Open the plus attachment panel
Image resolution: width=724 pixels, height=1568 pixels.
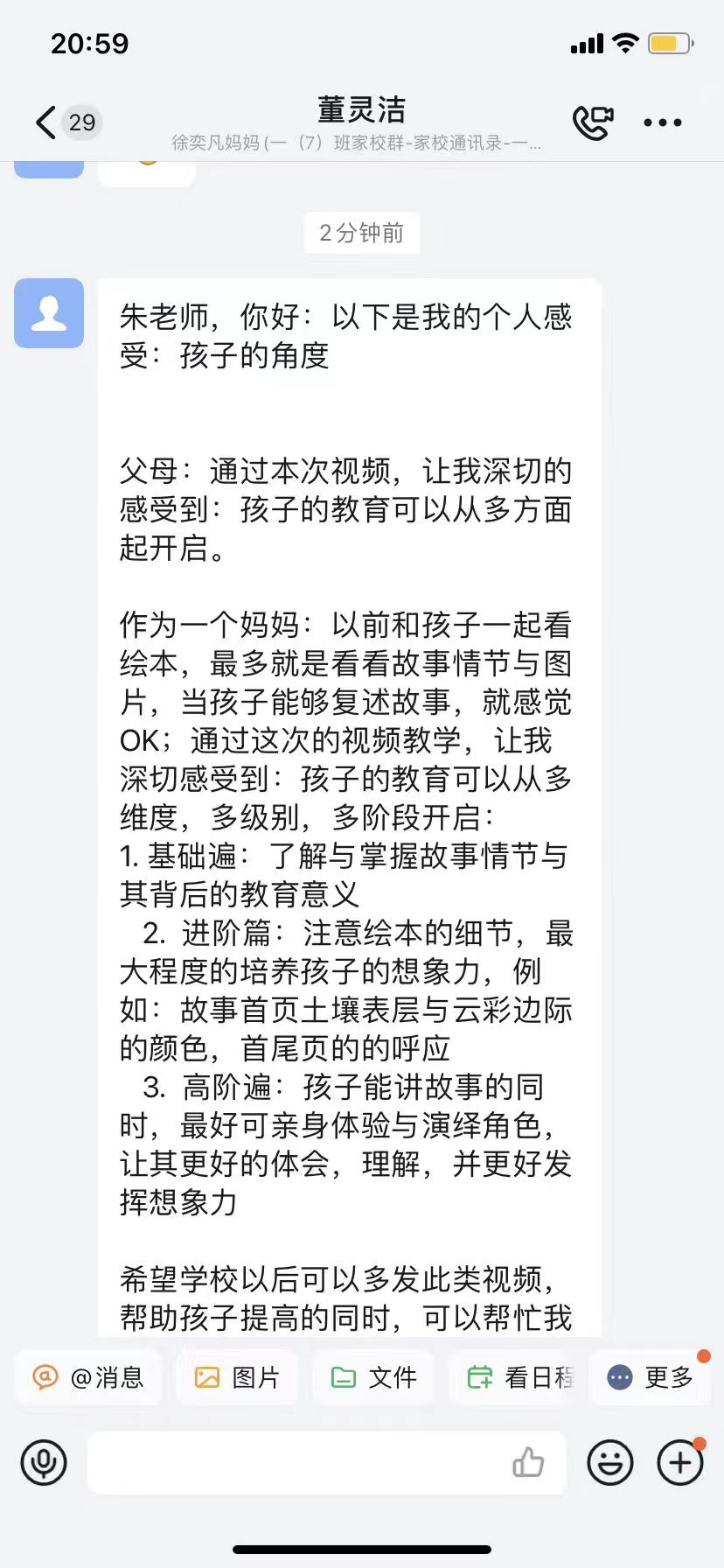click(x=680, y=1462)
